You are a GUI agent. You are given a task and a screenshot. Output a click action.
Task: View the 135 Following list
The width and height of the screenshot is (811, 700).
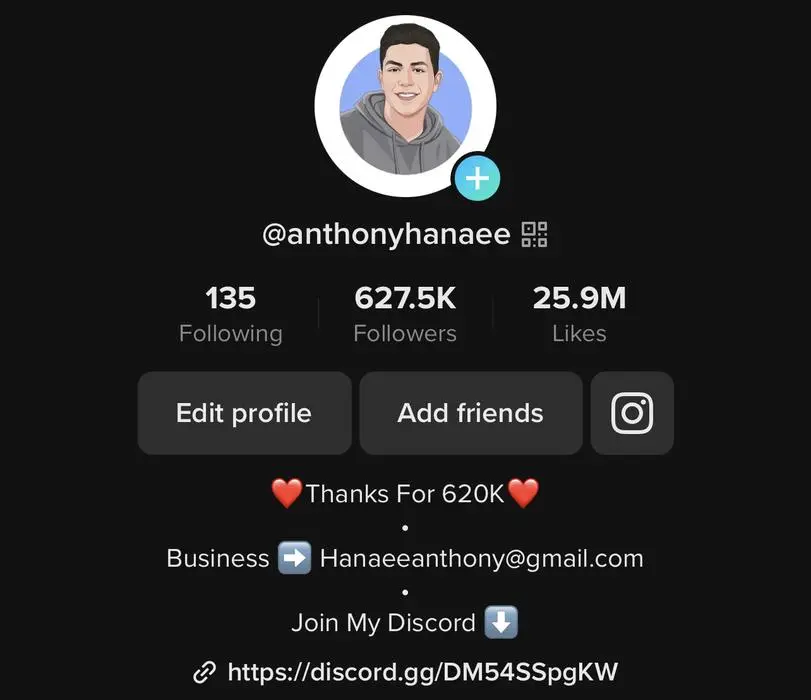[x=230, y=315]
